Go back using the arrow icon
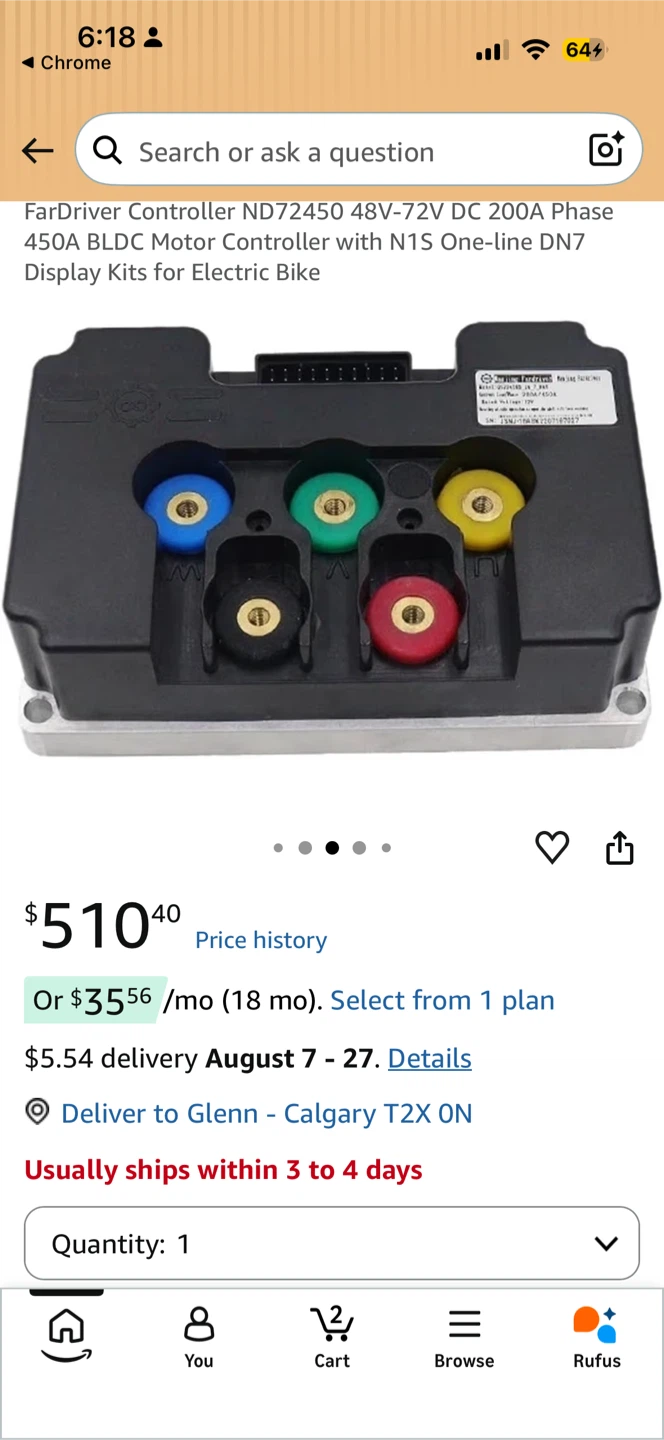 pyautogui.click(x=37, y=151)
